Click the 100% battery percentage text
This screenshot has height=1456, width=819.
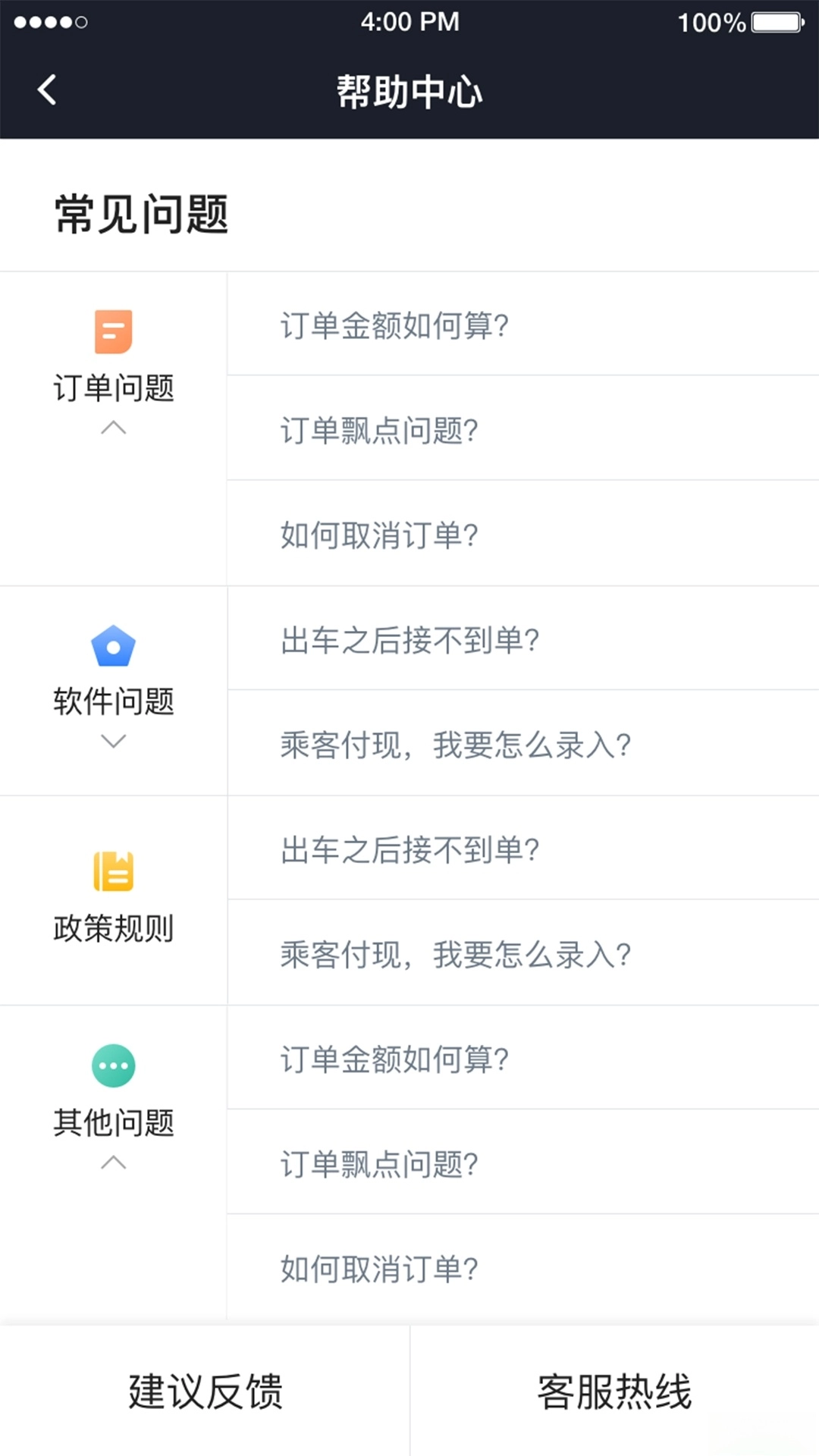[x=711, y=22]
